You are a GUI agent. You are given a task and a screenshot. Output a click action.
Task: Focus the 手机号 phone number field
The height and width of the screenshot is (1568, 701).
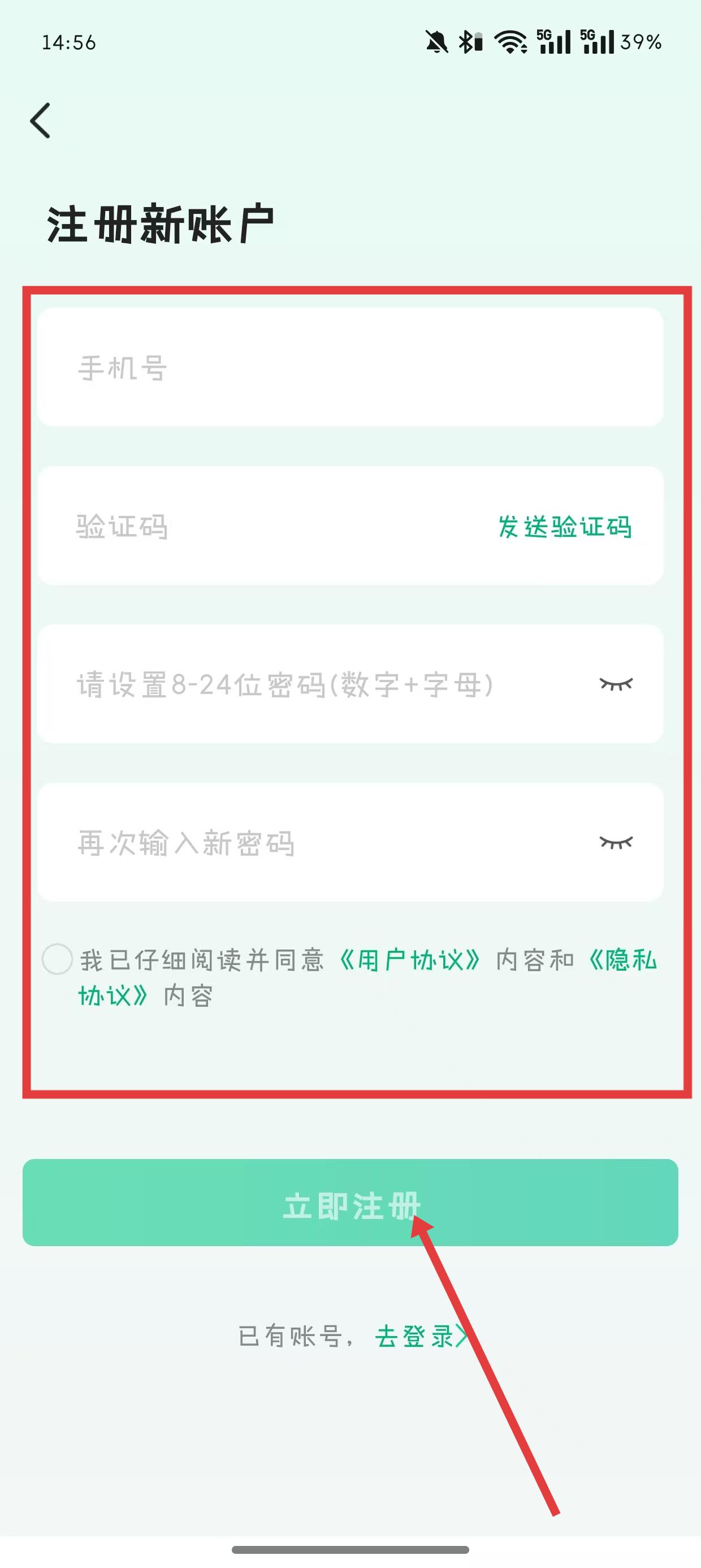coord(350,367)
